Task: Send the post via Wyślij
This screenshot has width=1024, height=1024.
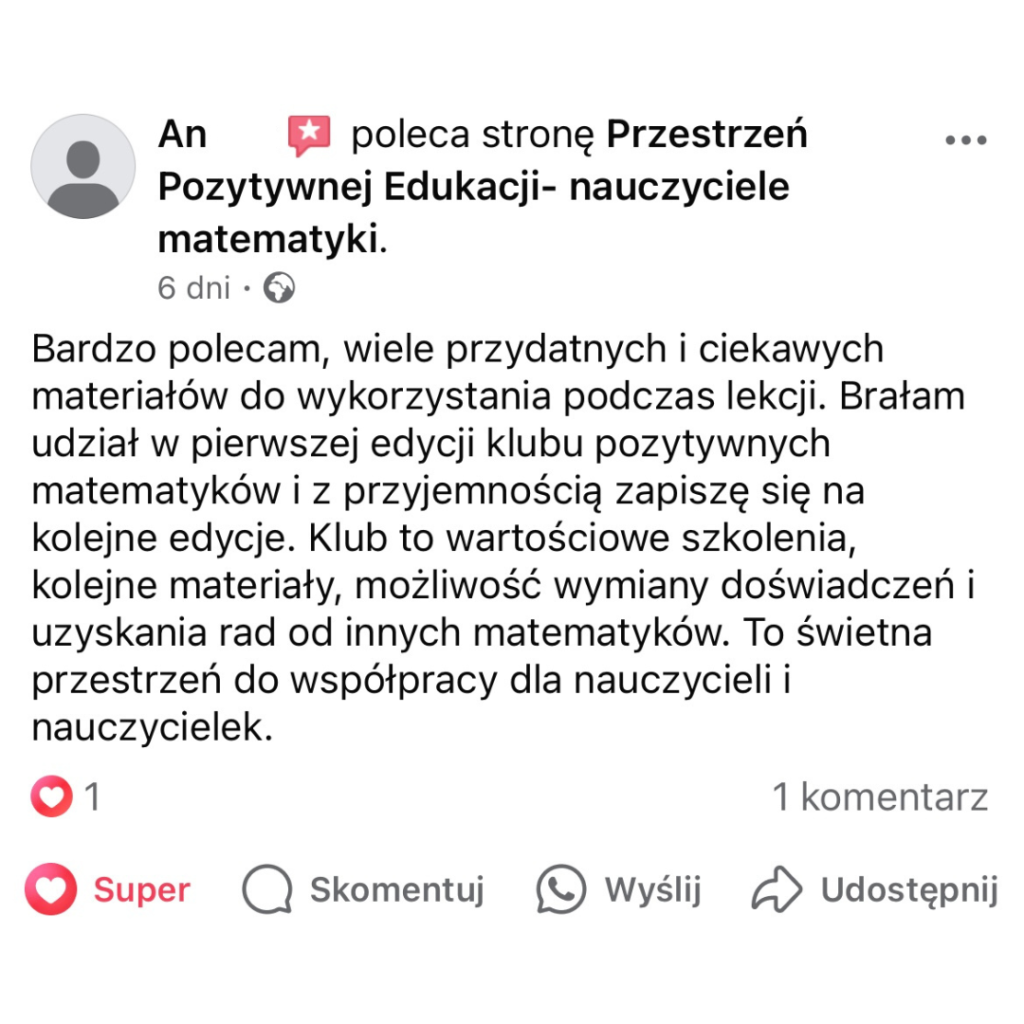Action: [619, 889]
